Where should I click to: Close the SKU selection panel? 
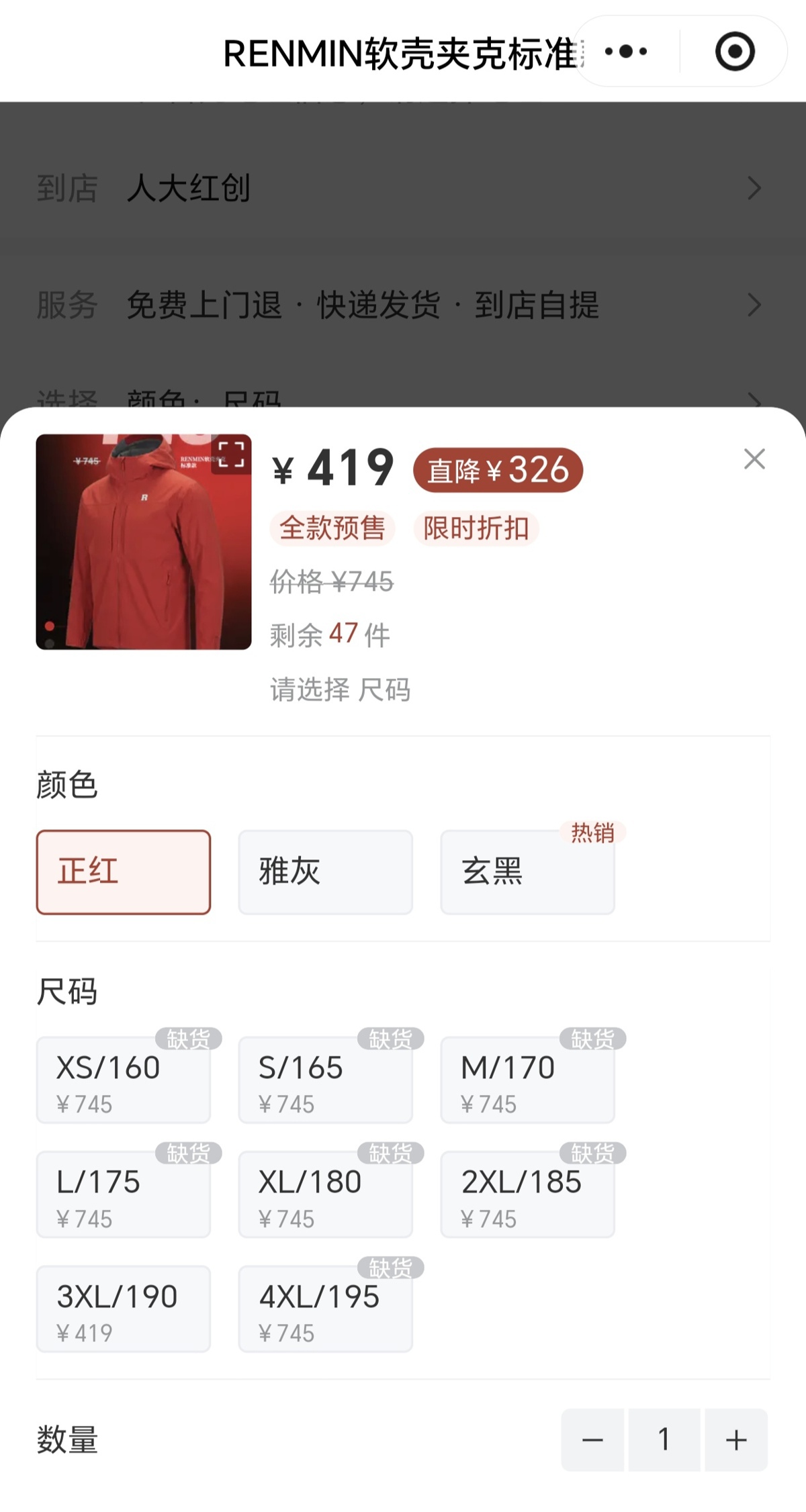754,459
